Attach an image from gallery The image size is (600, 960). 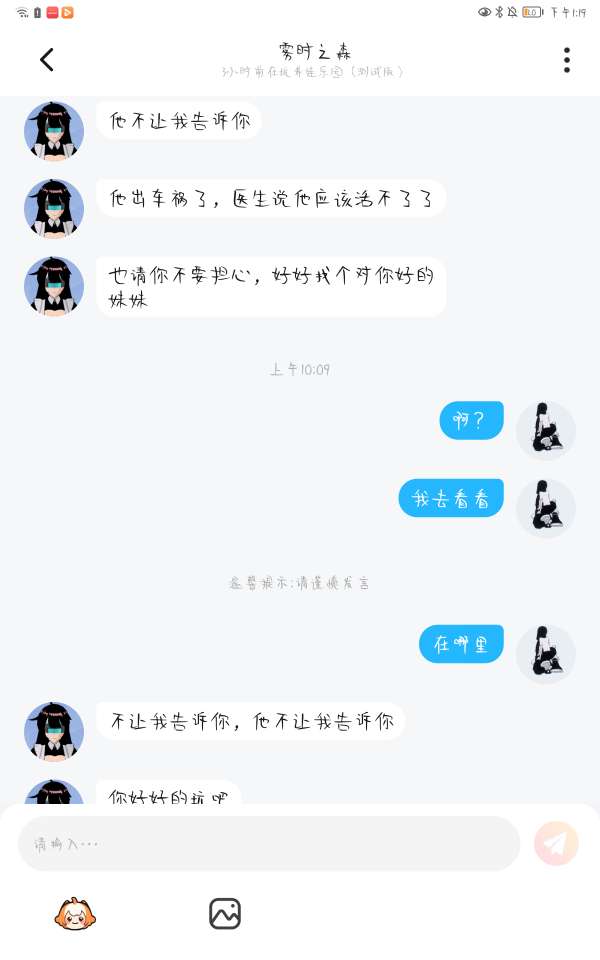225,914
